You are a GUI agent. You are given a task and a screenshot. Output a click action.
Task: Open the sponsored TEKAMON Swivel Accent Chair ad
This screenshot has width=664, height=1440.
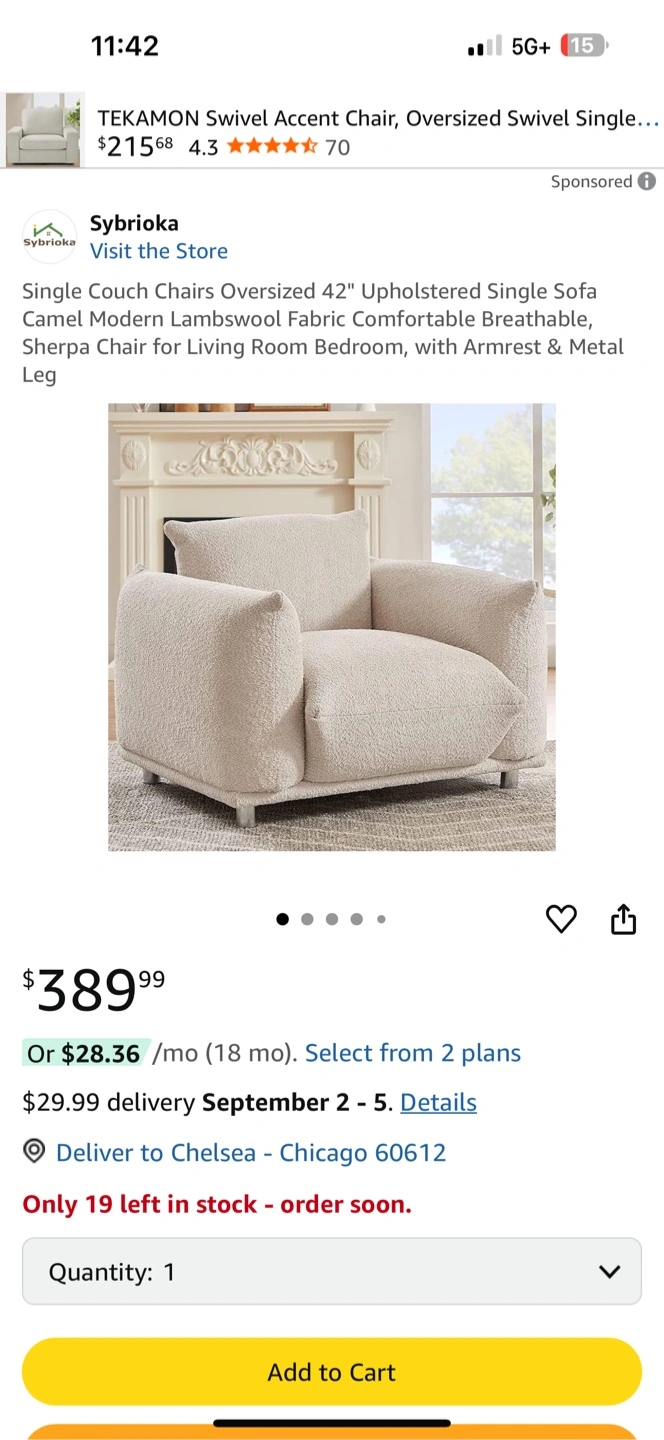[332, 131]
